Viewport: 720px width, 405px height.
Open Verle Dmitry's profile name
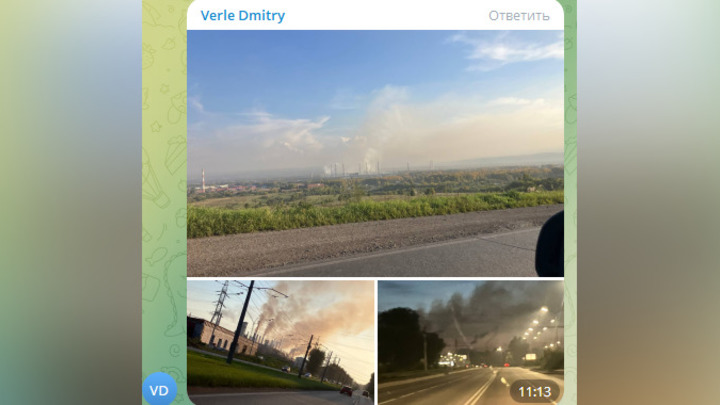tap(242, 15)
